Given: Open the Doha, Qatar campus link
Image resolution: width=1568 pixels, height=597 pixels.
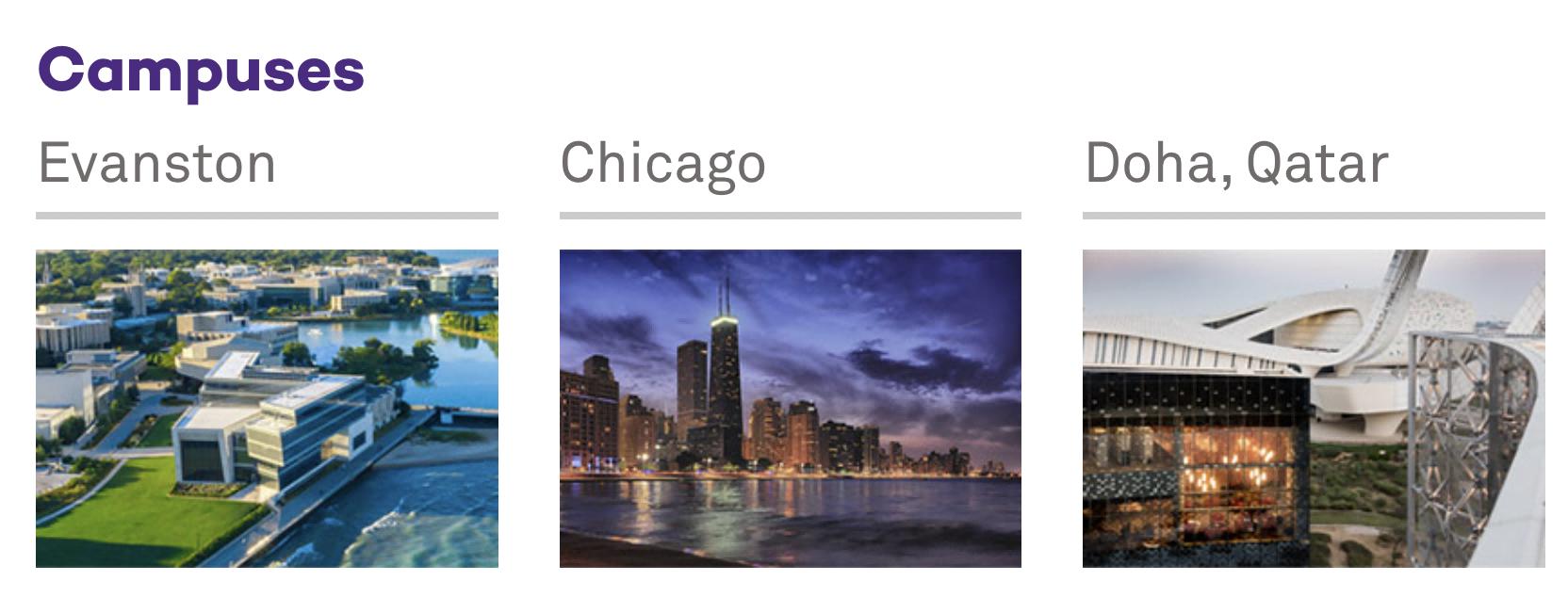Looking at the screenshot, I should 1236,164.
